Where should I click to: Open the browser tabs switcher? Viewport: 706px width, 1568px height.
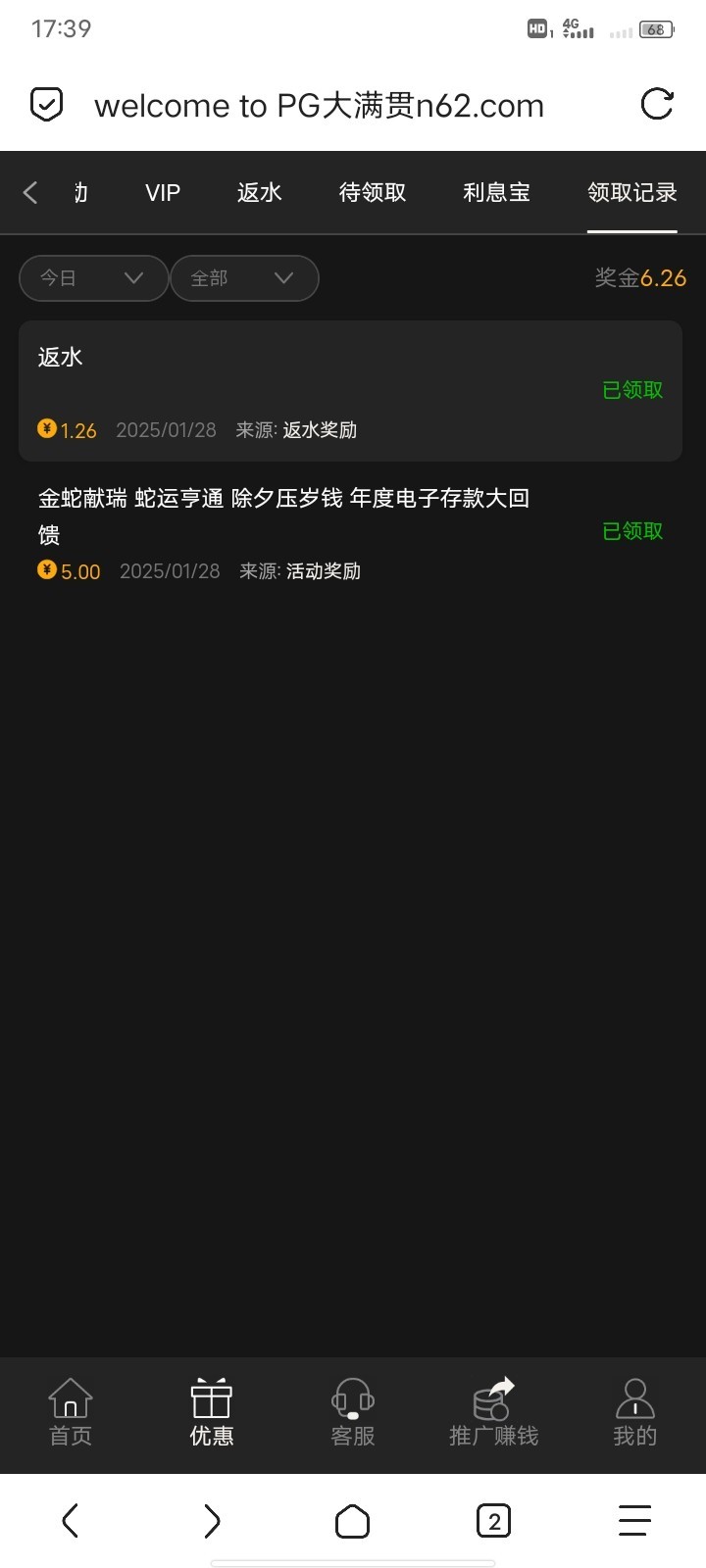pos(494,1521)
